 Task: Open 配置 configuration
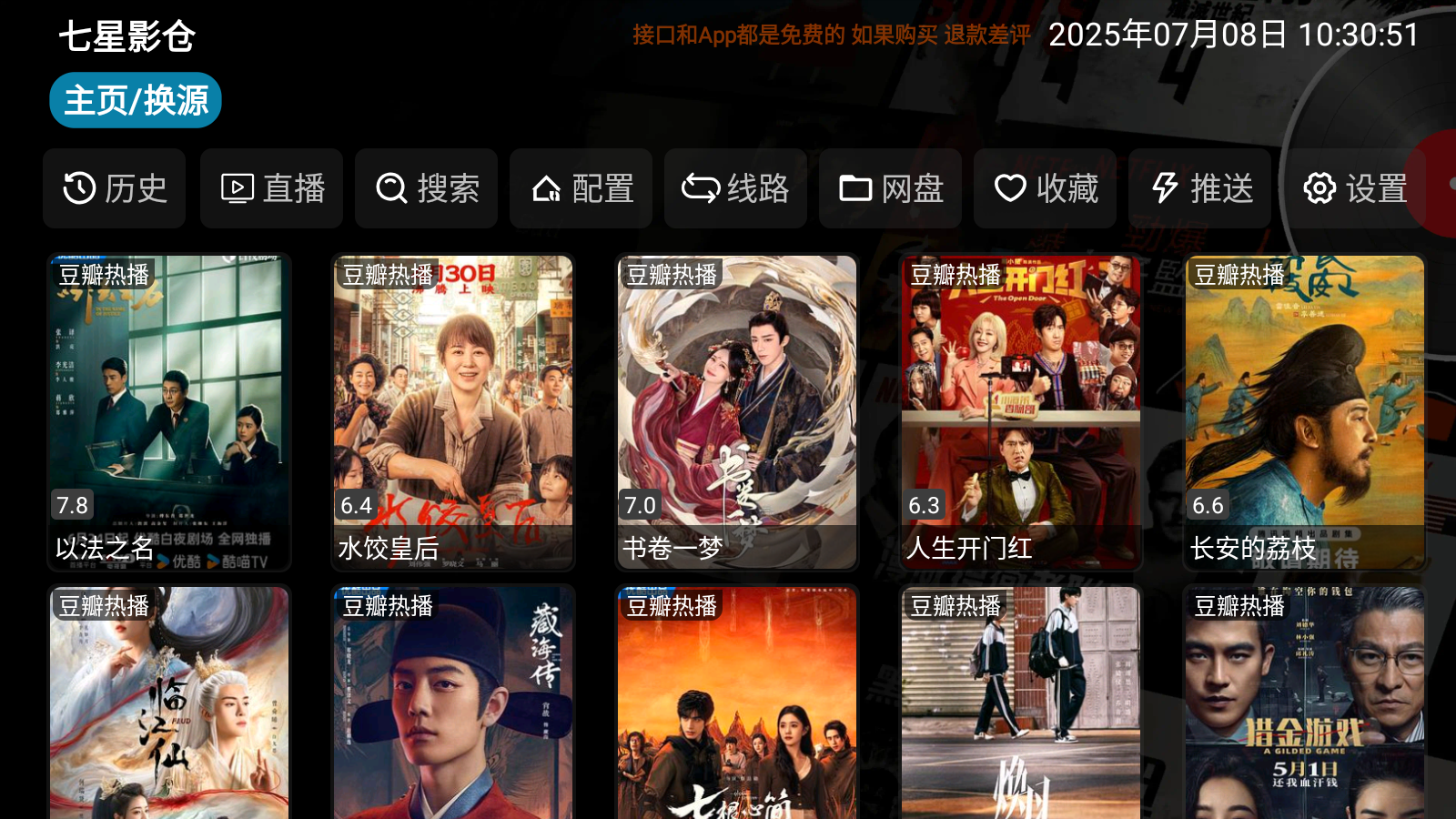(581, 188)
